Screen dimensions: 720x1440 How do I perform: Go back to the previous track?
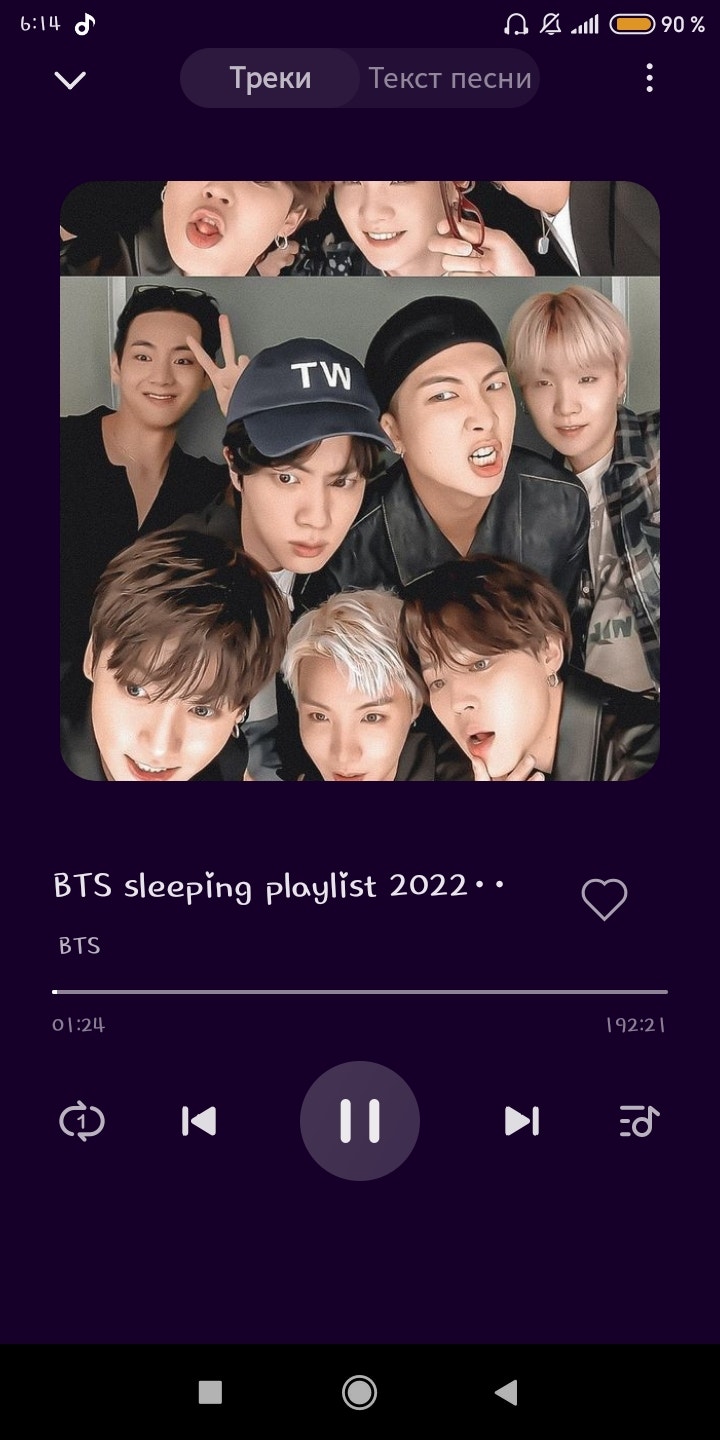click(199, 1121)
